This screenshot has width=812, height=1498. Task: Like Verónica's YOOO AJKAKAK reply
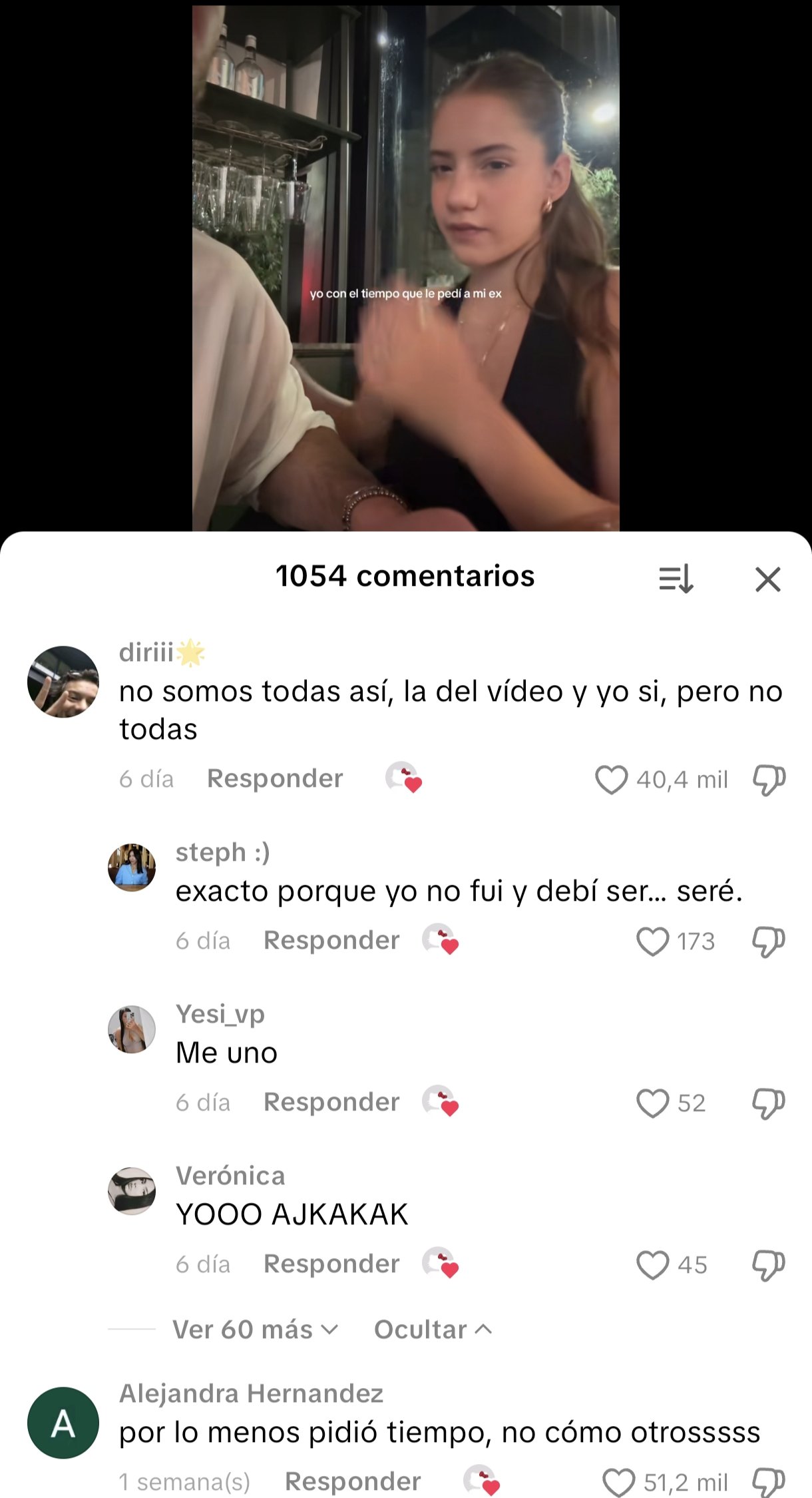pos(652,1265)
